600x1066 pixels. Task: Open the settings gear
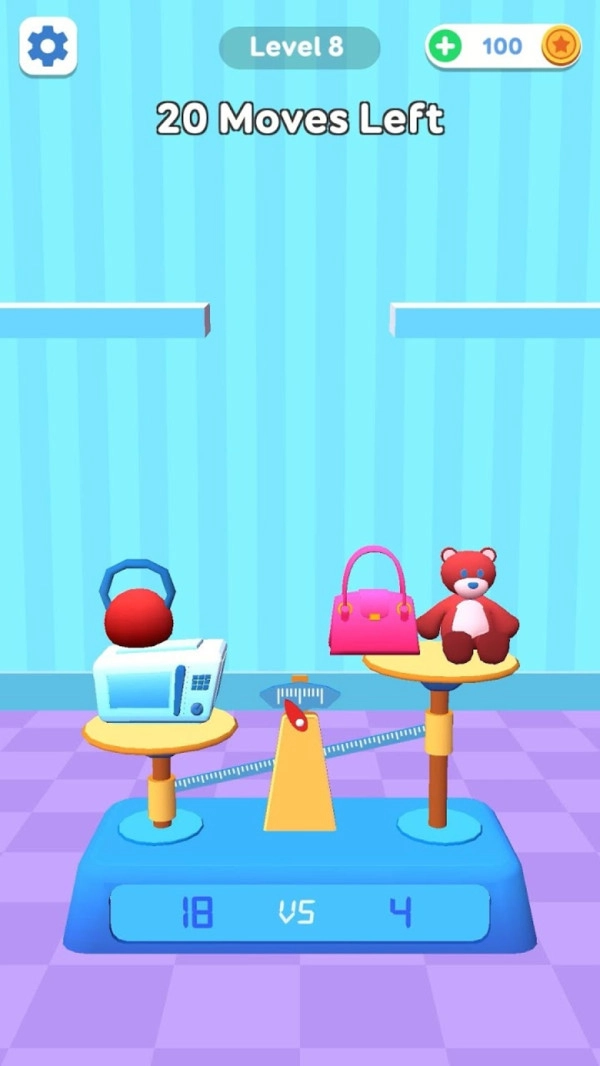(x=48, y=46)
